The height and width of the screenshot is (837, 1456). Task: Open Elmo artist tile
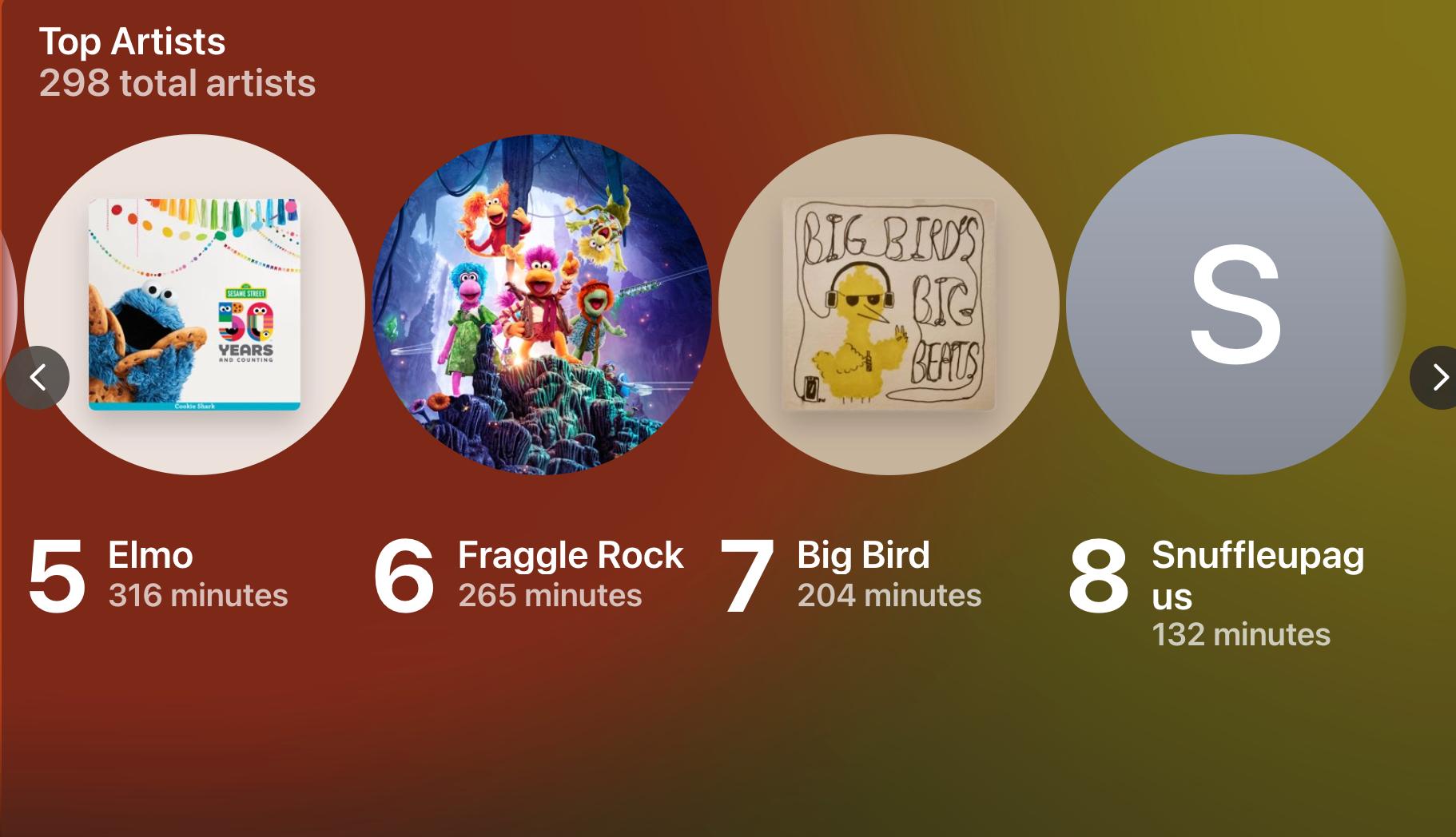195,304
